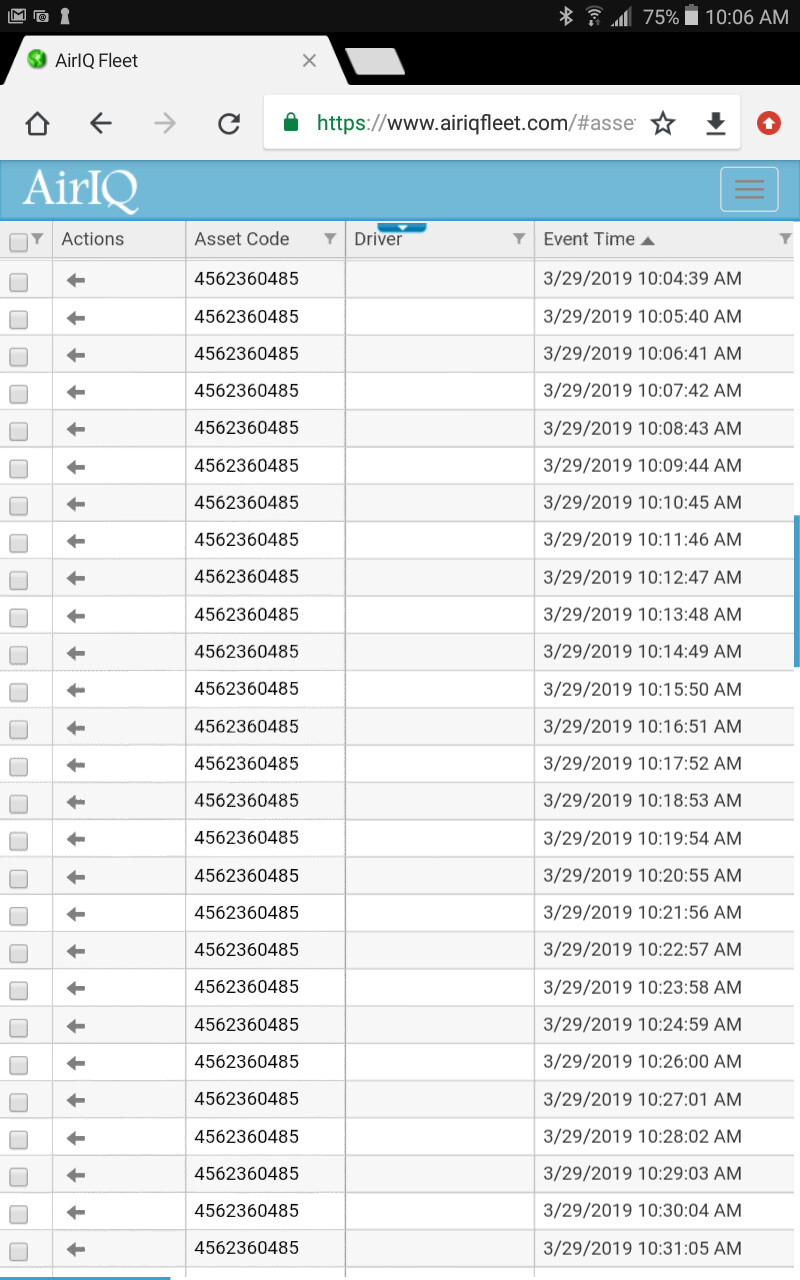
Task: Open the Asset Code column filter
Action: tap(330, 239)
